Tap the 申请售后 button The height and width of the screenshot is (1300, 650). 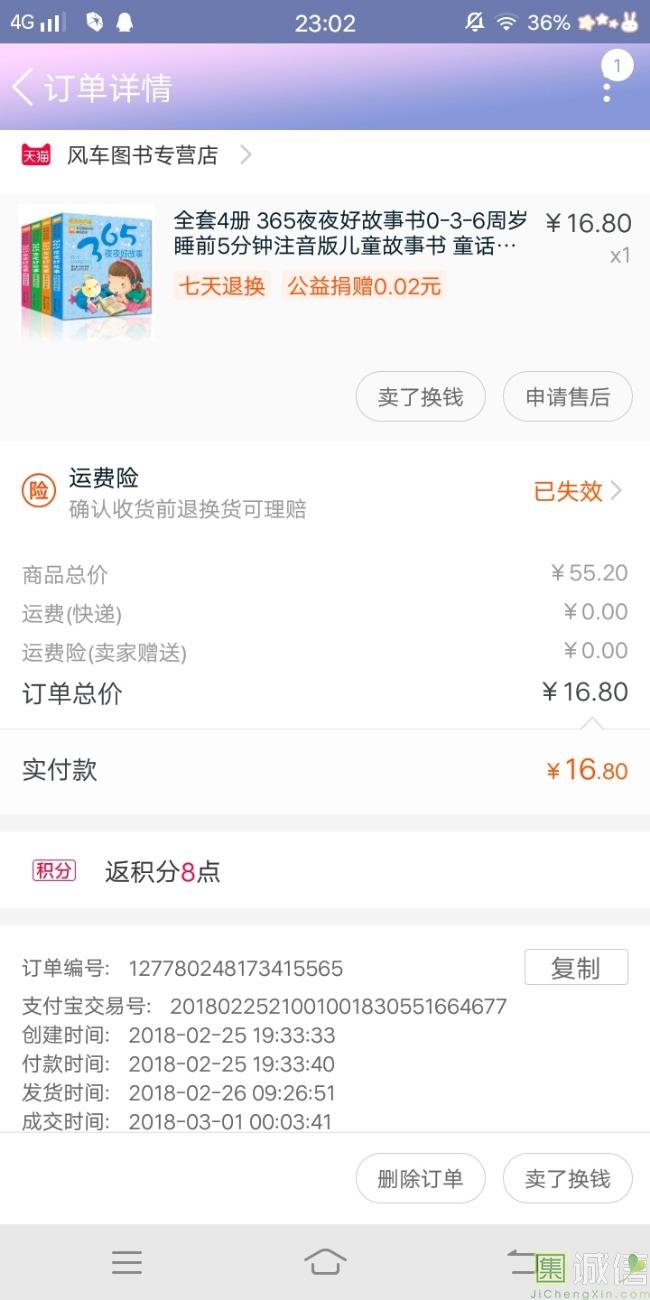pyautogui.click(x=567, y=397)
